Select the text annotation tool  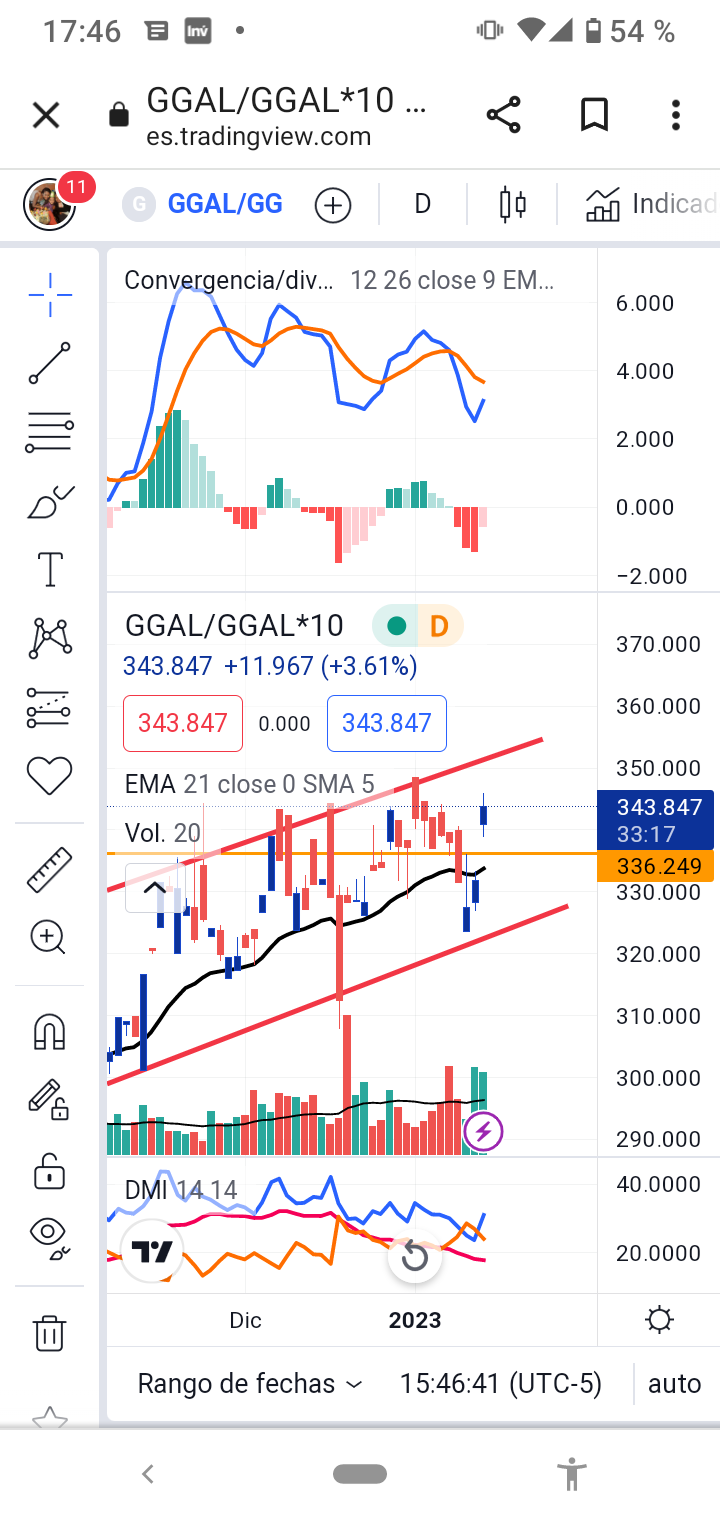50,569
